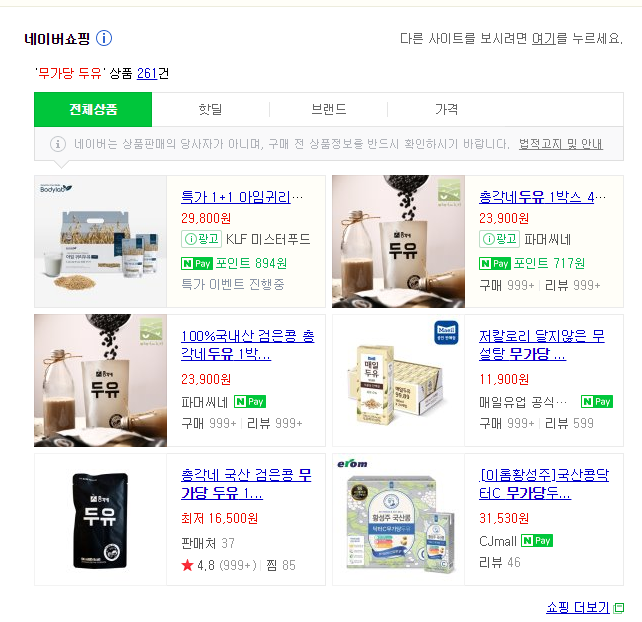The image size is (642, 622).
Task: Open the Naver Shopping info icon
Action: coord(104,39)
